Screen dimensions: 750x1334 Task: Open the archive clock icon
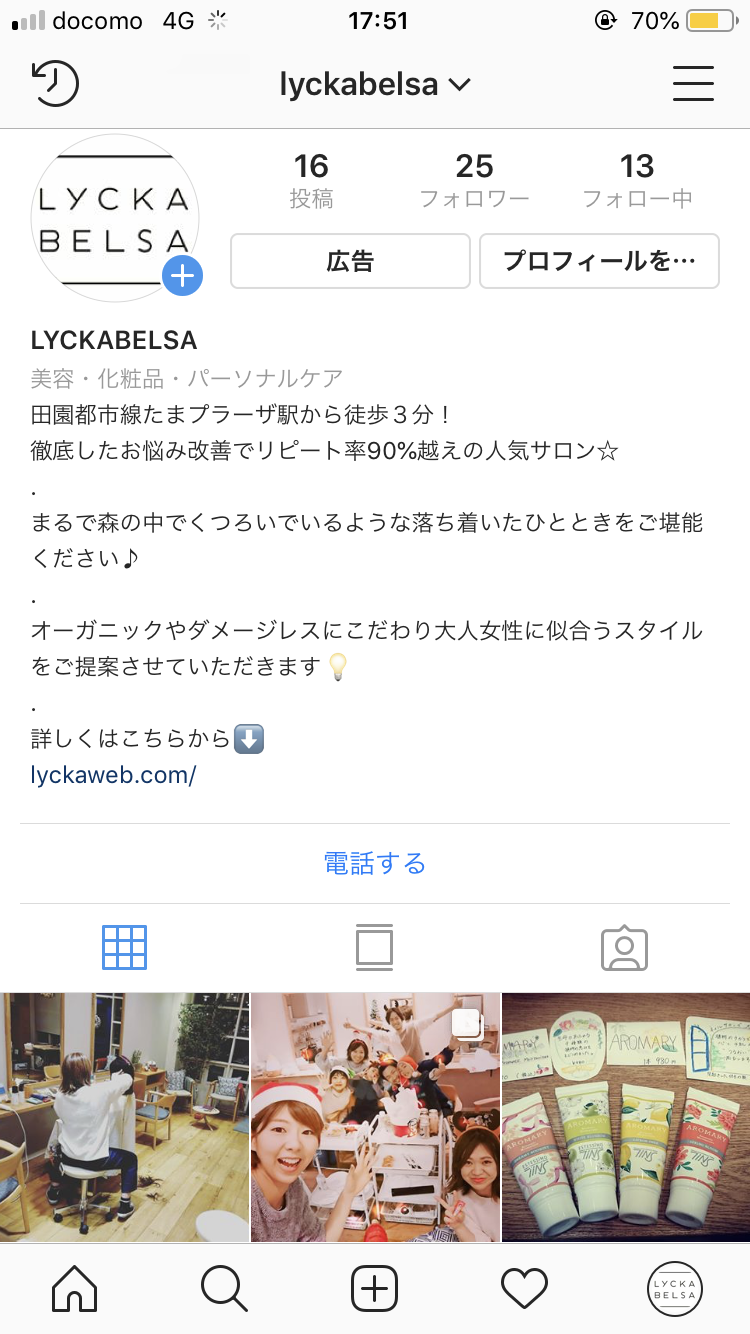coord(55,84)
